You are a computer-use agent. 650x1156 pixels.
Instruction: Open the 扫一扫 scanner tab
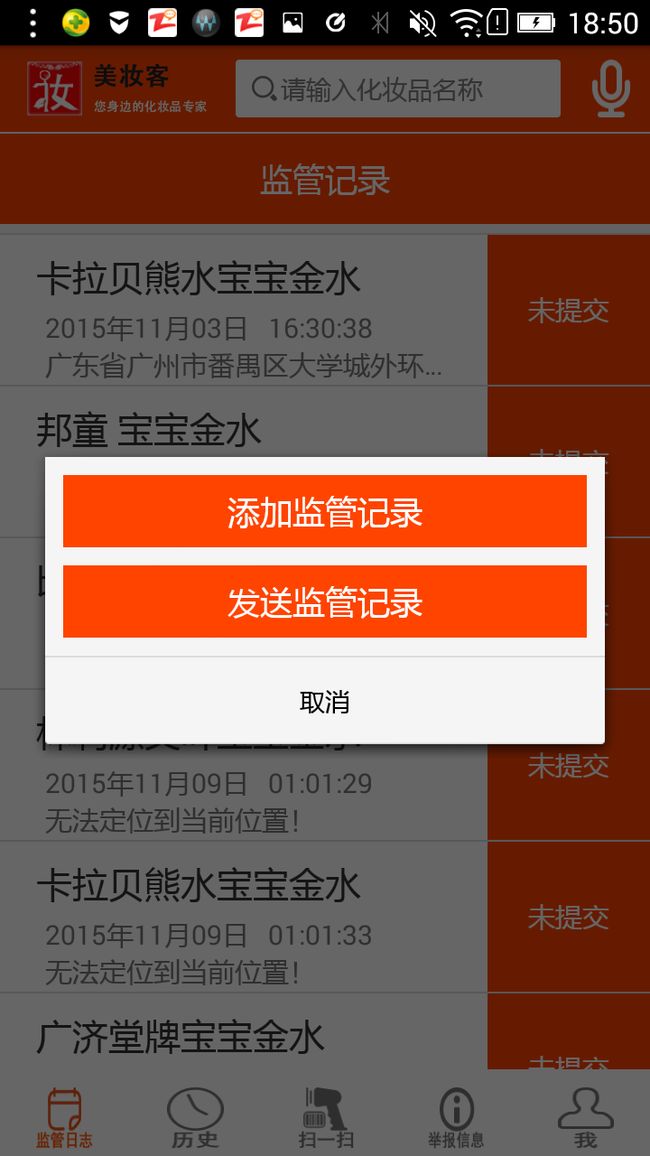coord(325,1117)
